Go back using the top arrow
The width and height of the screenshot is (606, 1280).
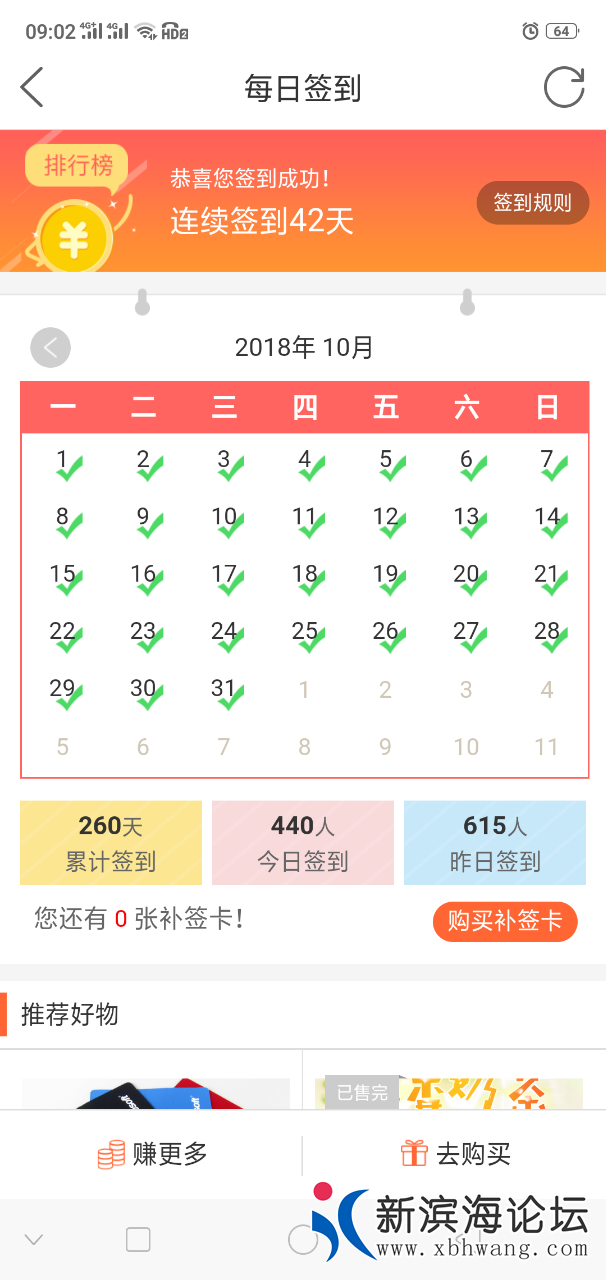coord(32,88)
